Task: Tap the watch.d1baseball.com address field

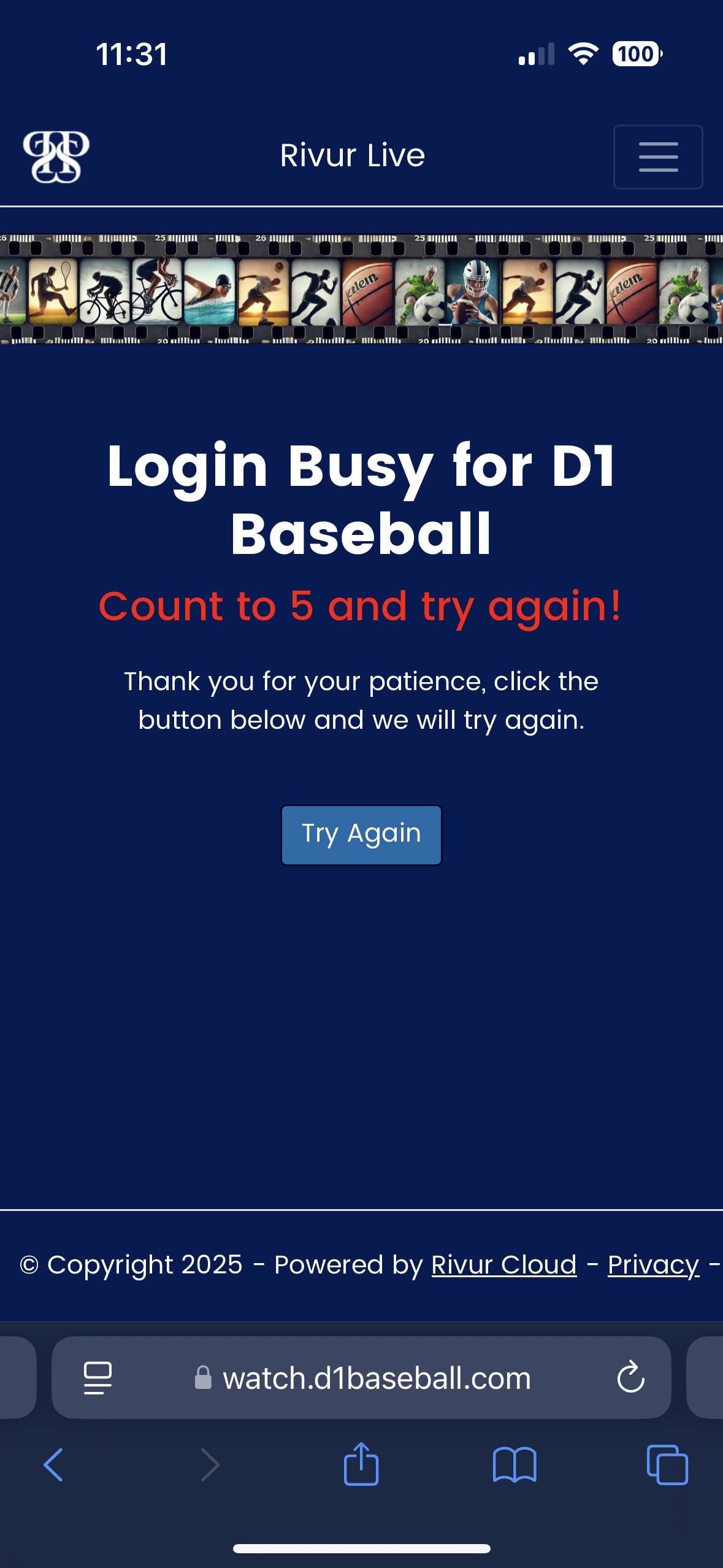Action: [x=361, y=1377]
